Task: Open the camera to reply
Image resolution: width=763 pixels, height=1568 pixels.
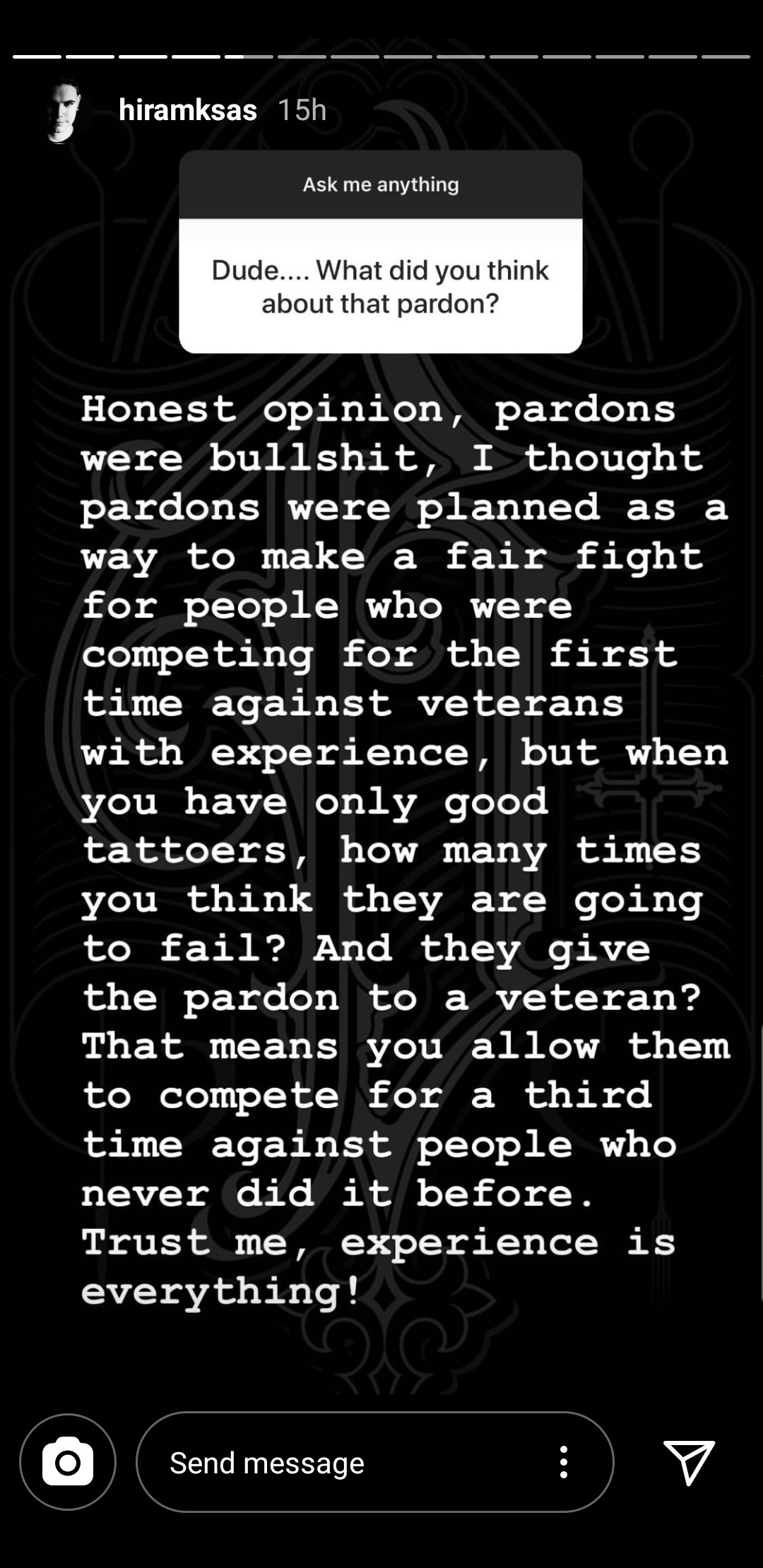Action: point(68,1461)
